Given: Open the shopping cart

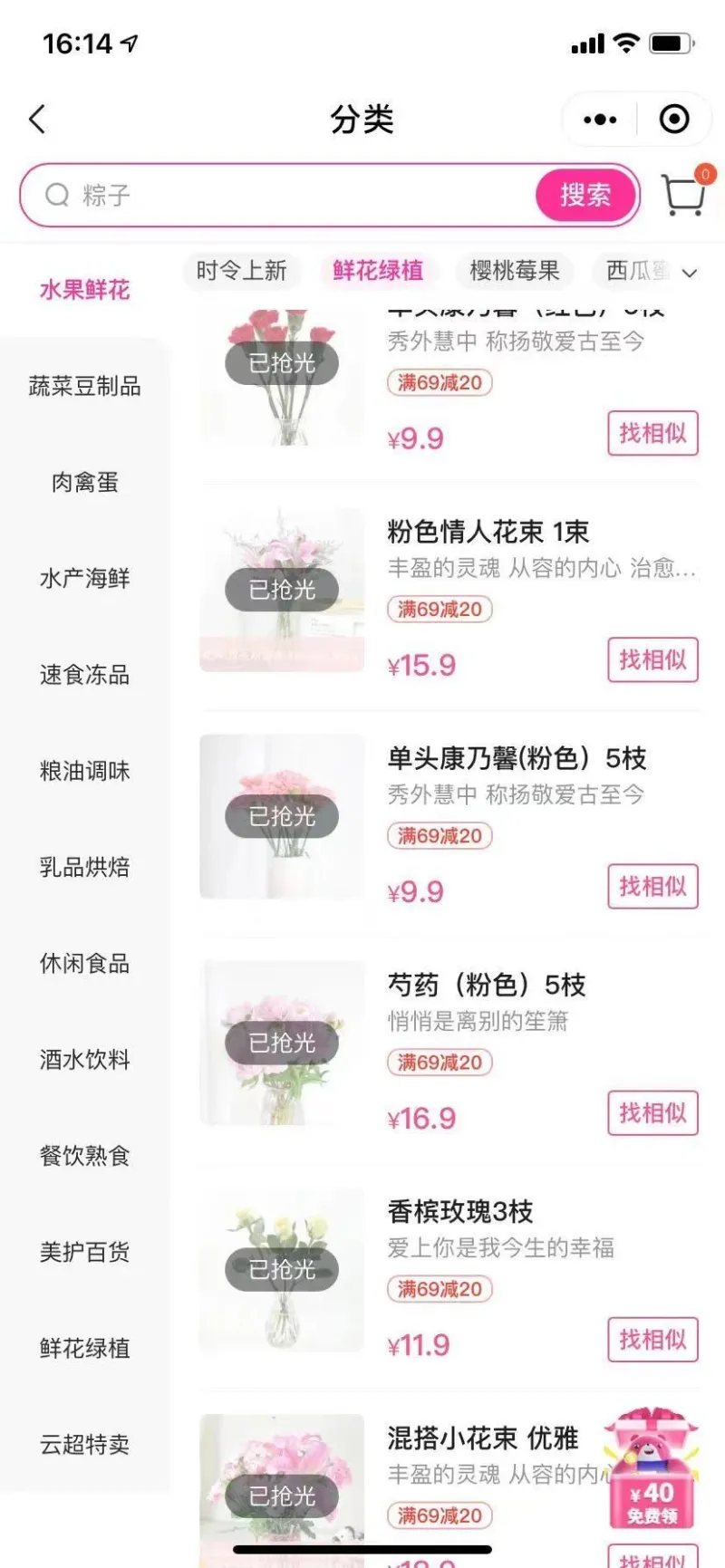Looking at the screenshot, I should (684, 194).
